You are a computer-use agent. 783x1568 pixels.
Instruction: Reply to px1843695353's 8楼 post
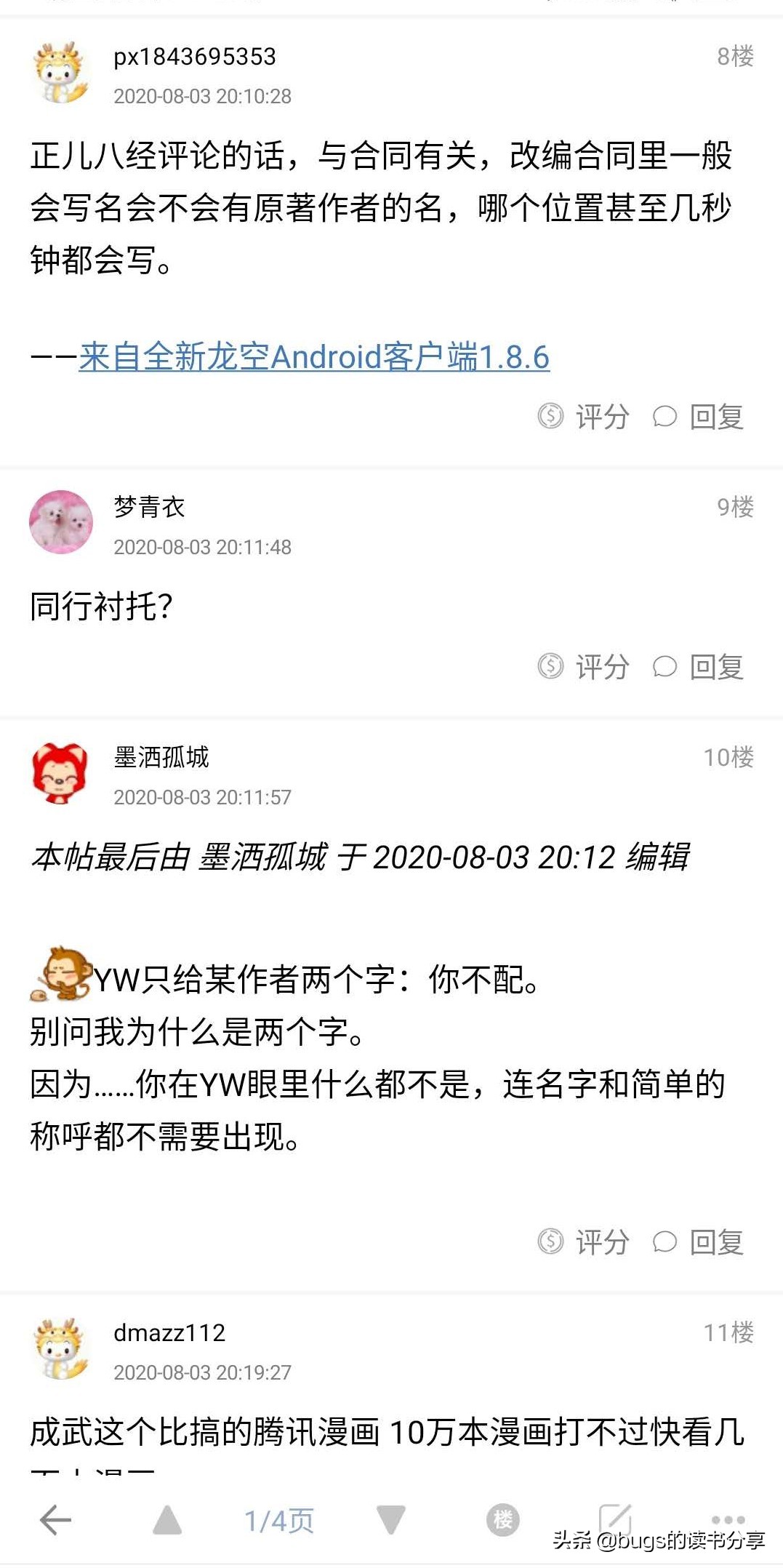(x=699, y=417)
